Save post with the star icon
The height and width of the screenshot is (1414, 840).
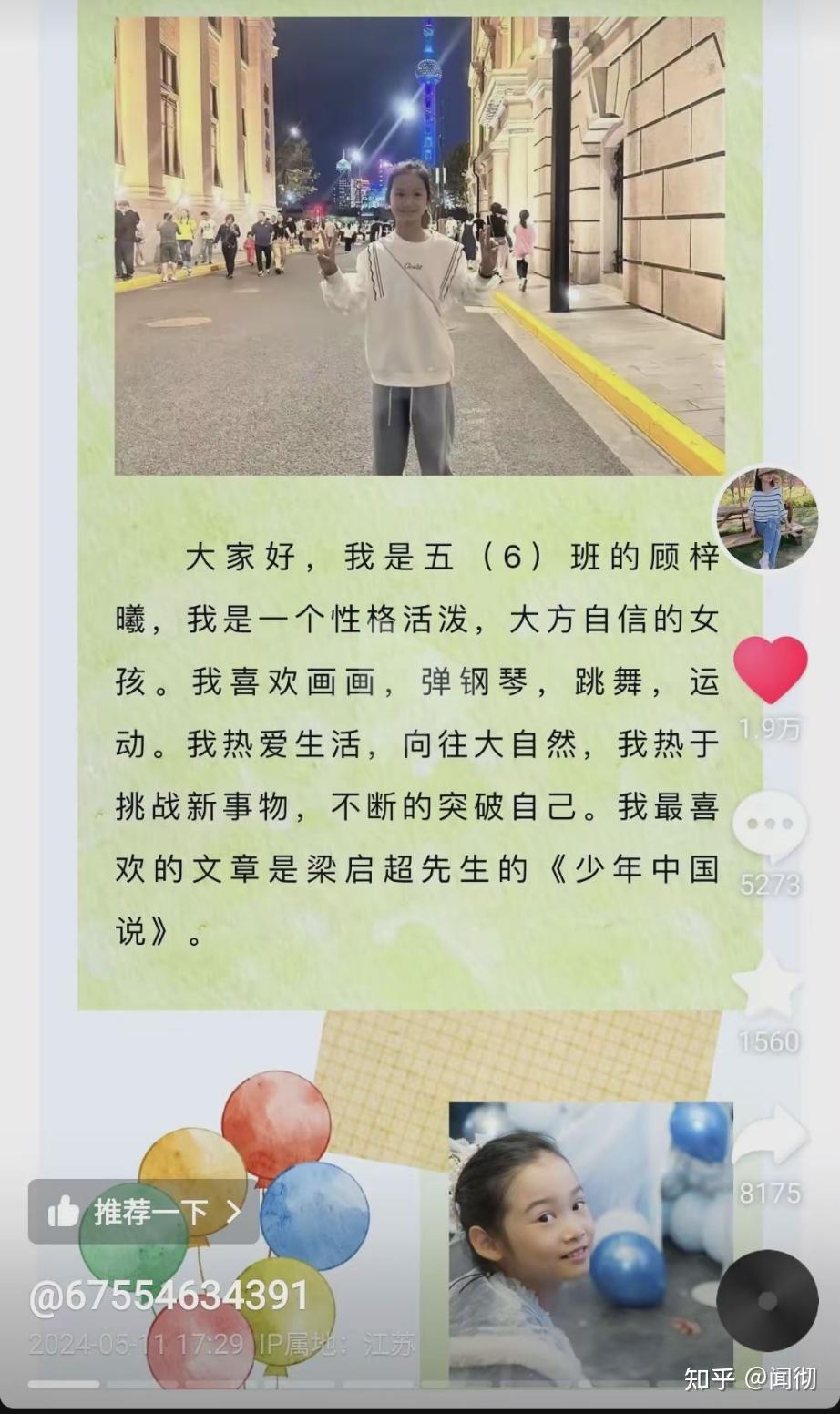[768, 987]
